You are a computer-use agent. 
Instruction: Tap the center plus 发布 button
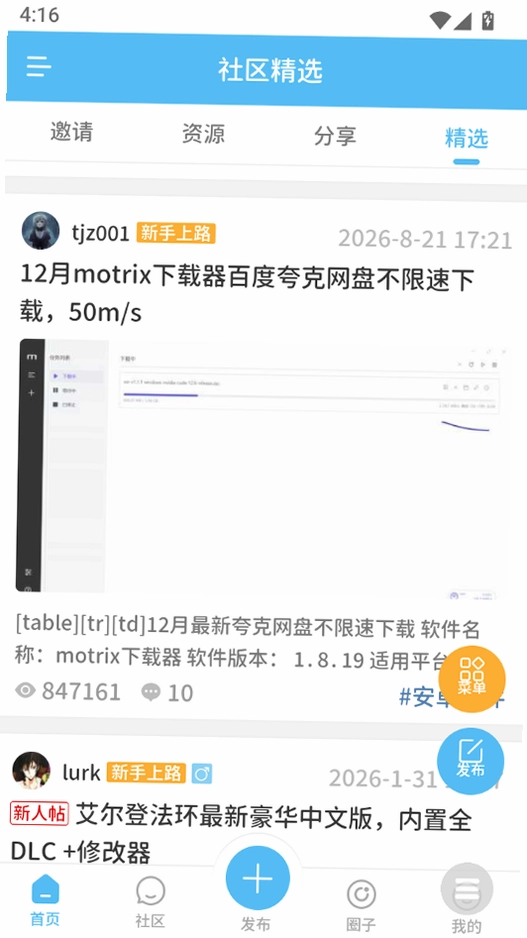pos(257,879)
